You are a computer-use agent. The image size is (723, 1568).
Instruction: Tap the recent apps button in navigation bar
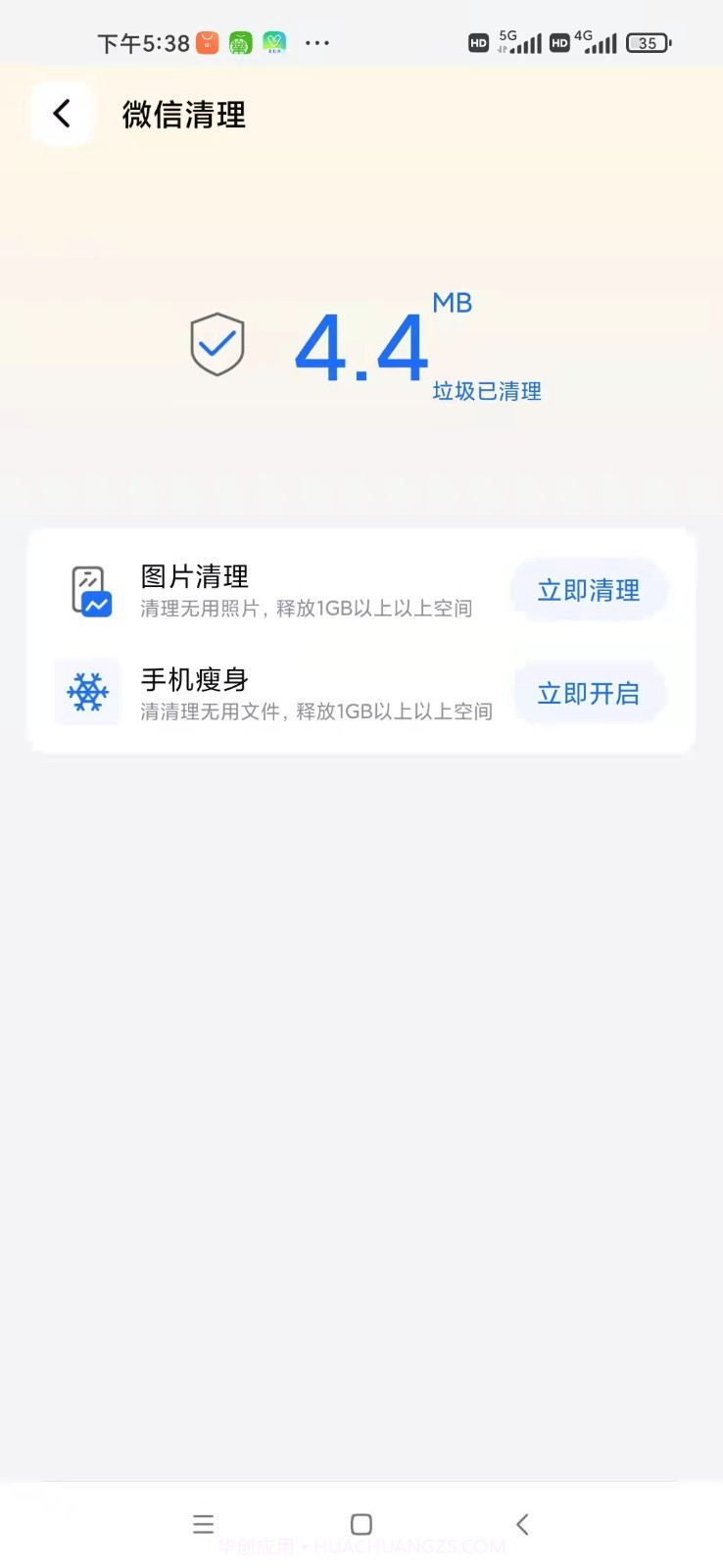[x=203, y=1524]
